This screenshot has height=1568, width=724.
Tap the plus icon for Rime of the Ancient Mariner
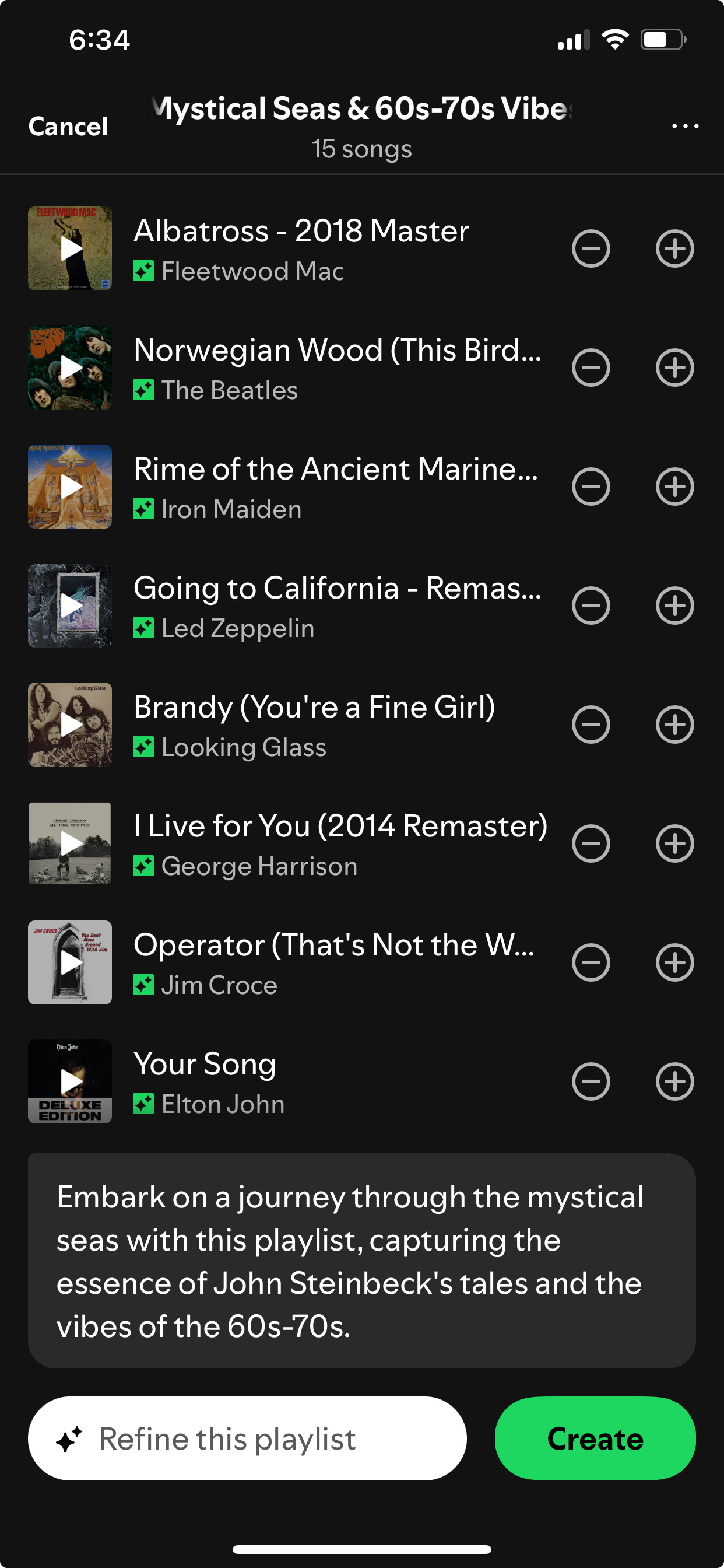[674, 487]
